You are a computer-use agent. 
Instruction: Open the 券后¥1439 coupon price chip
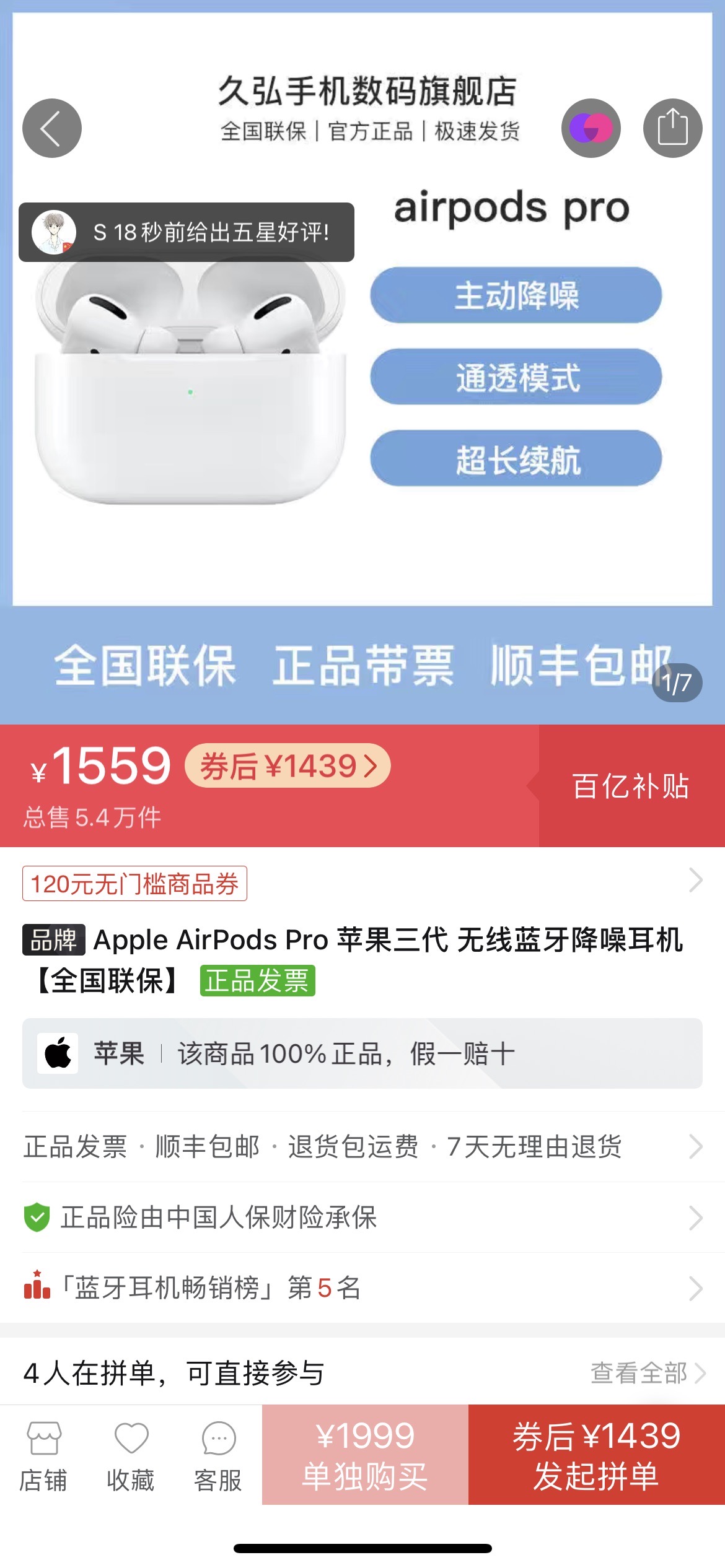pyautogui.click(x=288, y=765)
